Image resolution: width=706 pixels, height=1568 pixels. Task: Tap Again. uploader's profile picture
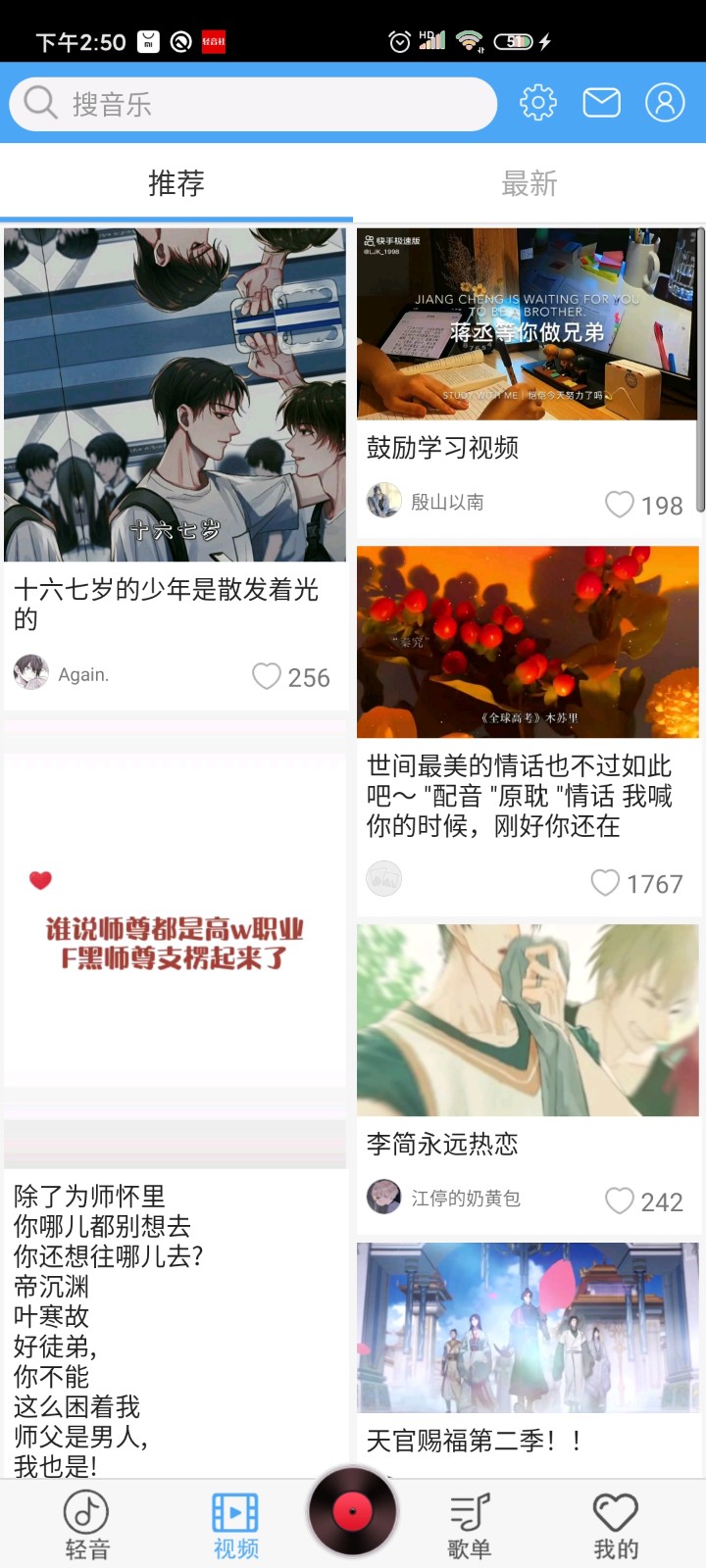31,673
